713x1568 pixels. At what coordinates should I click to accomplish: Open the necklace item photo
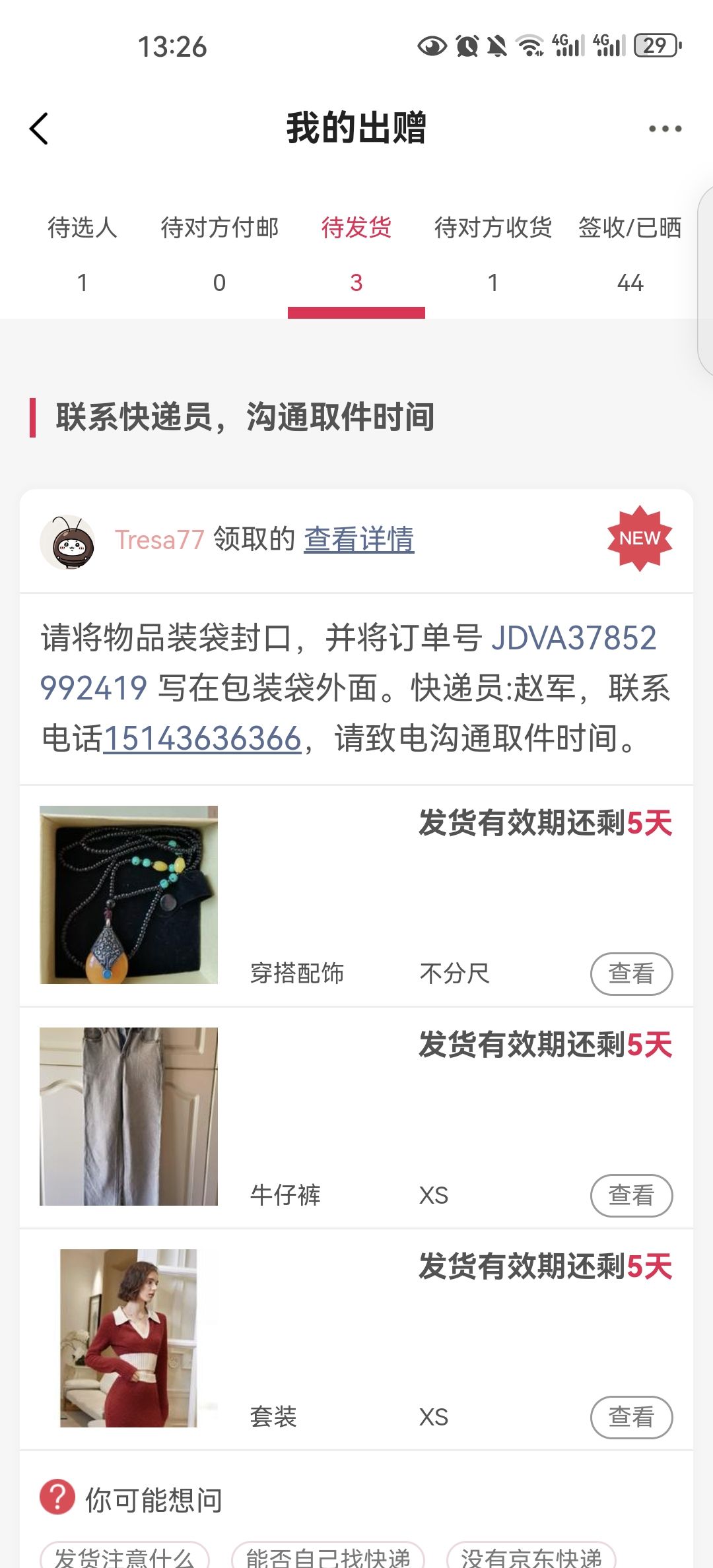[129, 895]
